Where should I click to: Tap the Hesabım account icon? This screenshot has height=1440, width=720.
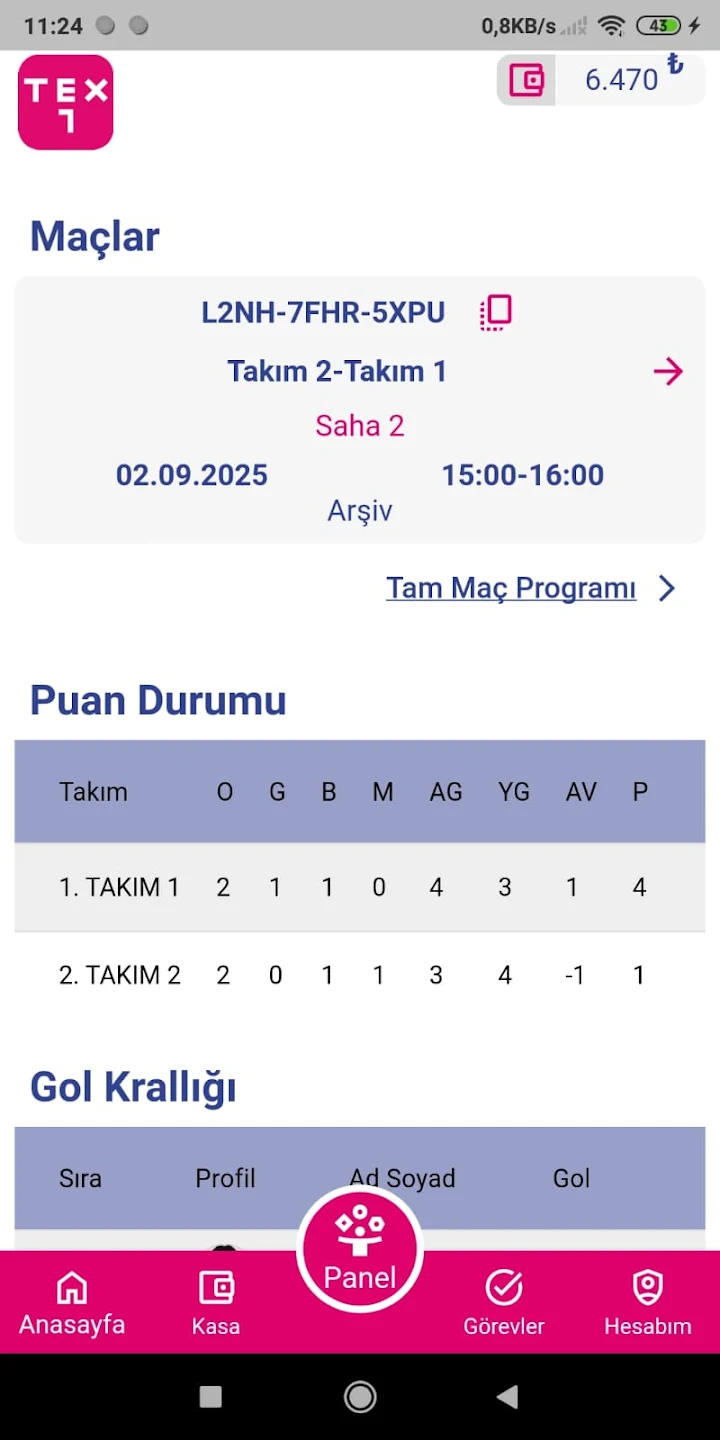pyautogui.click(x=647, y=1289)
